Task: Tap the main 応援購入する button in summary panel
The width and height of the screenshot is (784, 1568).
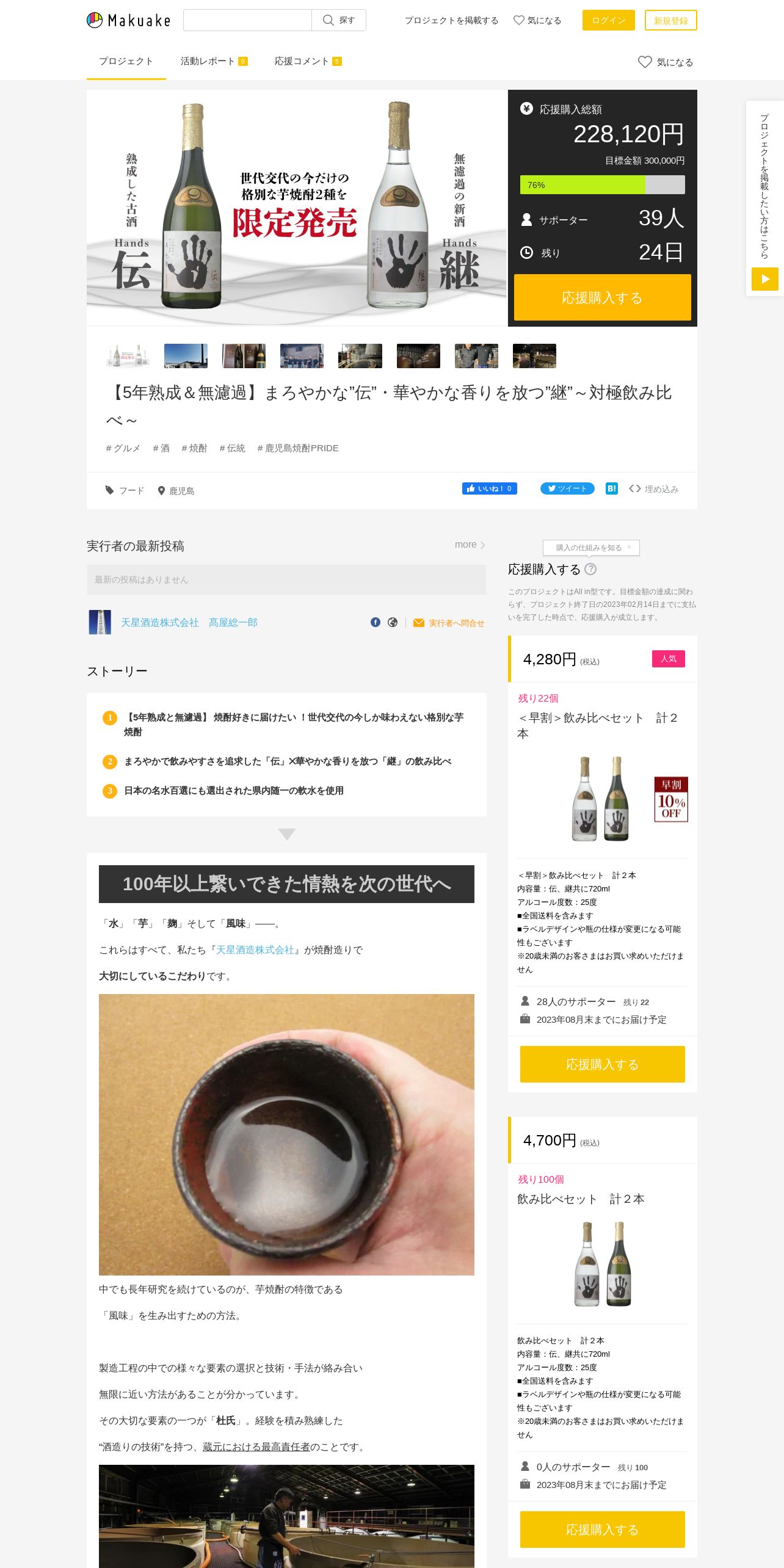Action: point(602,297)
